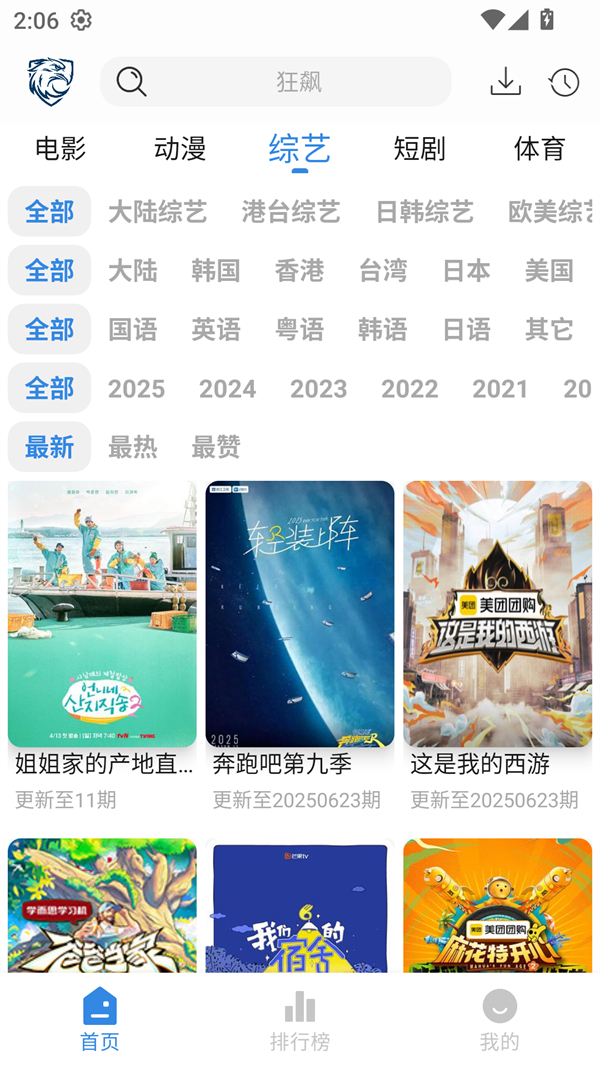Switch to the 短剧 tab

[419, 148]
